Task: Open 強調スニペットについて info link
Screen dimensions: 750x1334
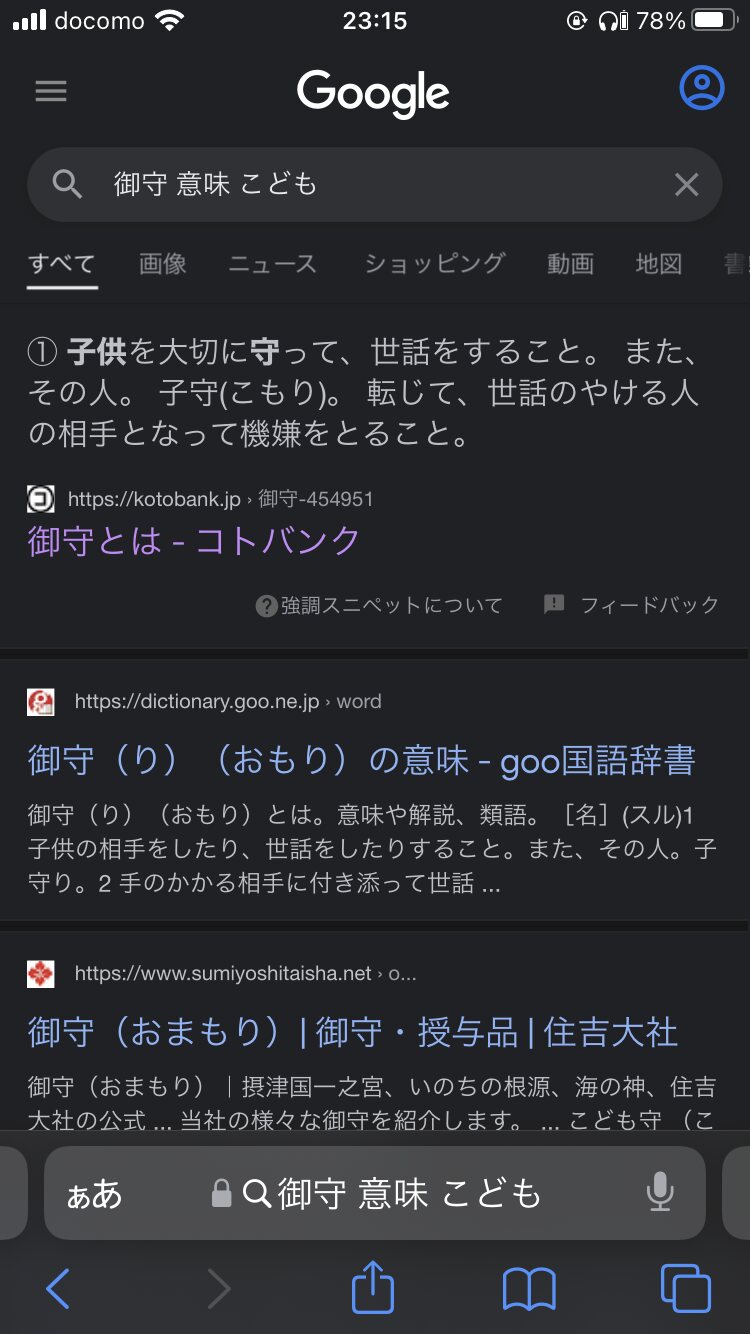Action: (380, 605)
